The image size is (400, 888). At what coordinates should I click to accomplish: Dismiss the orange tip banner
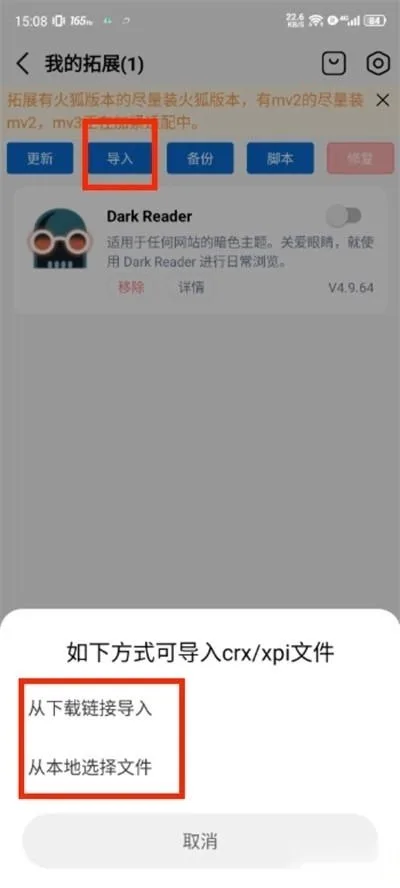click(x=382, y=100)
